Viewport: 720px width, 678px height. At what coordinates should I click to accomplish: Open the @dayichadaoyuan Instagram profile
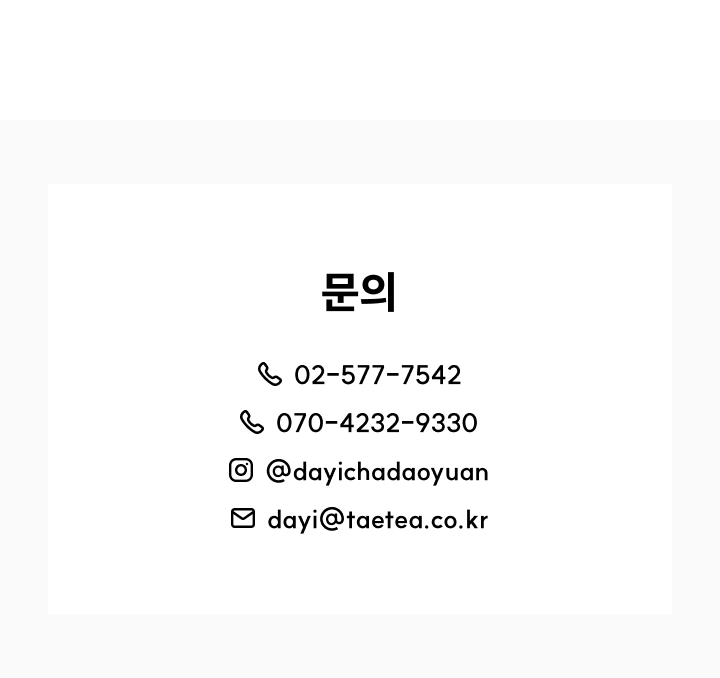(376, 470)
